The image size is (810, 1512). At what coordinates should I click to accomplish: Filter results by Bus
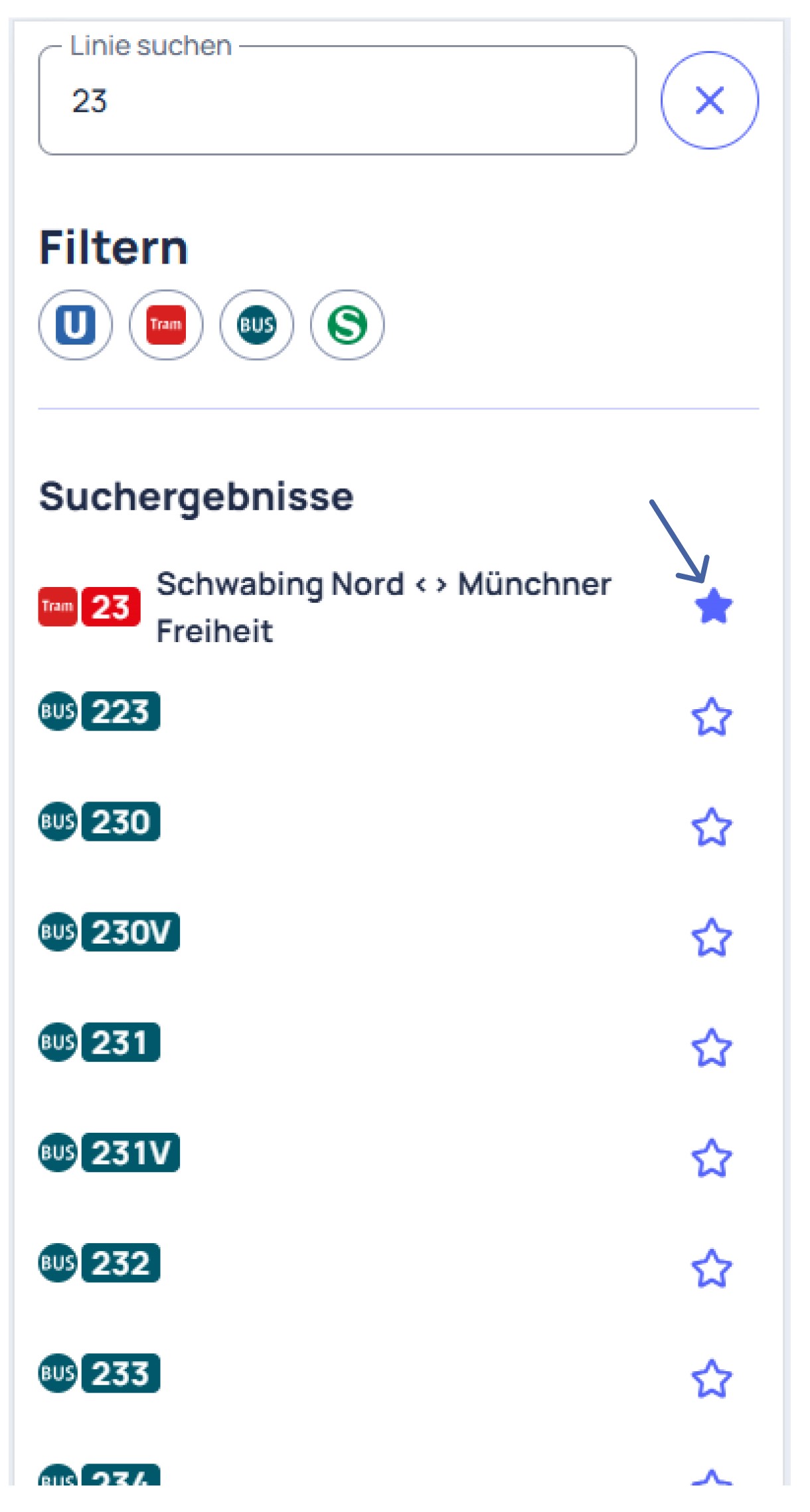coord(256,325)
